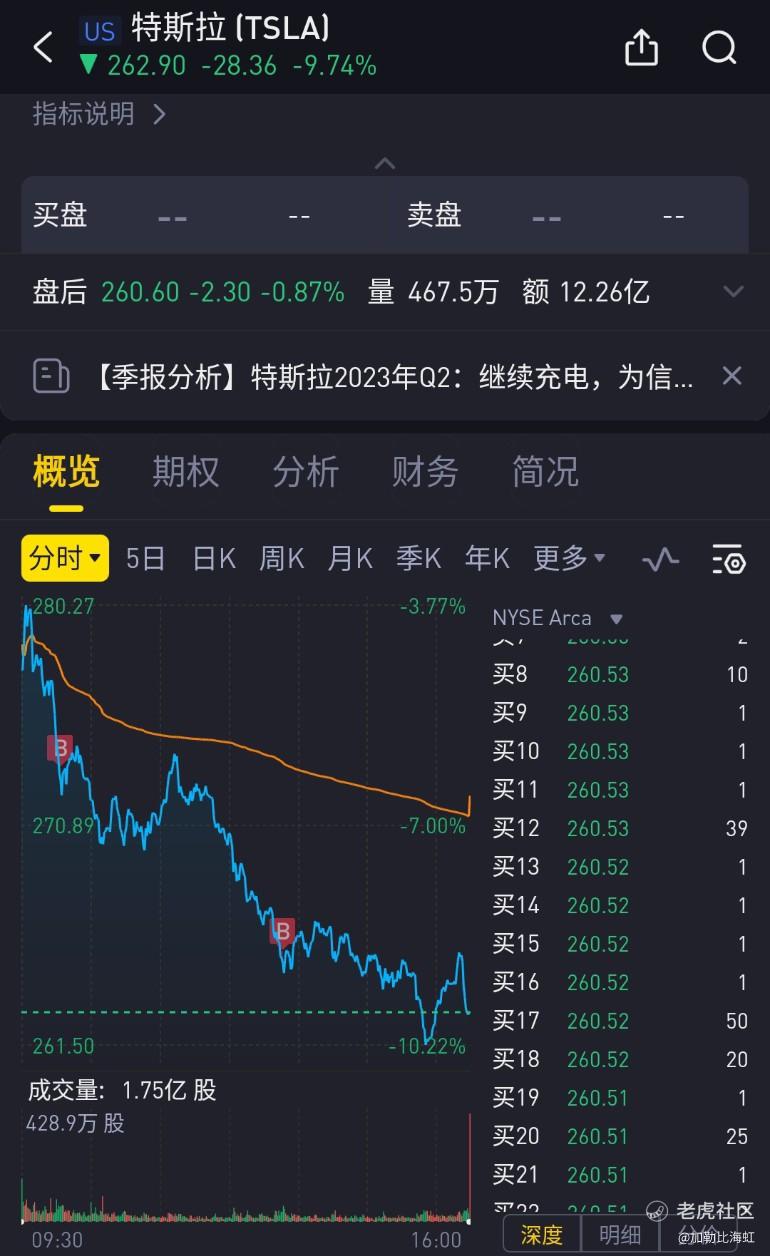
Task: Switch to the 分析 tab
Action: point(305,471)
